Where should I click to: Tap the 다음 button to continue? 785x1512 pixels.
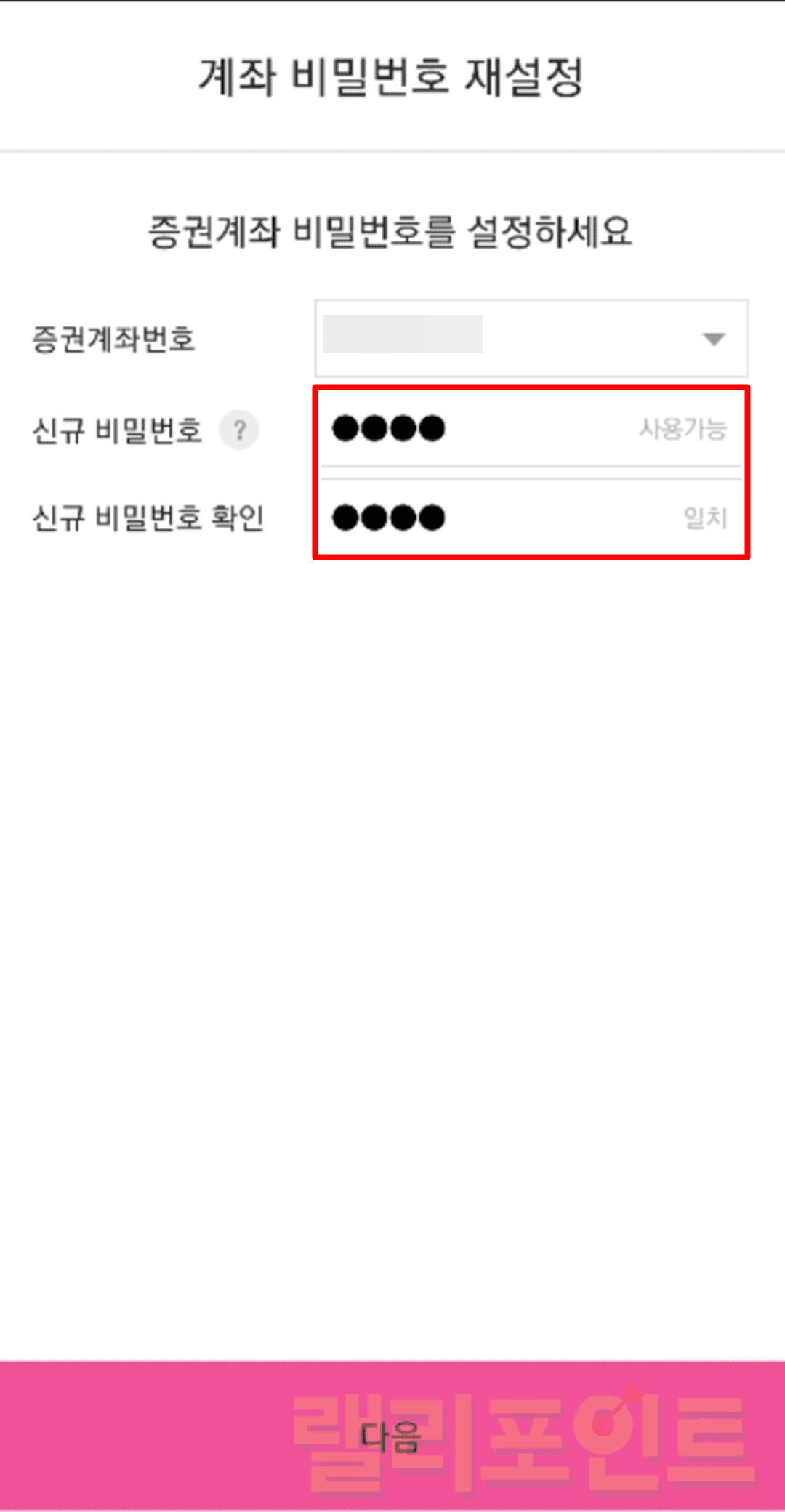click(392, 1436)
